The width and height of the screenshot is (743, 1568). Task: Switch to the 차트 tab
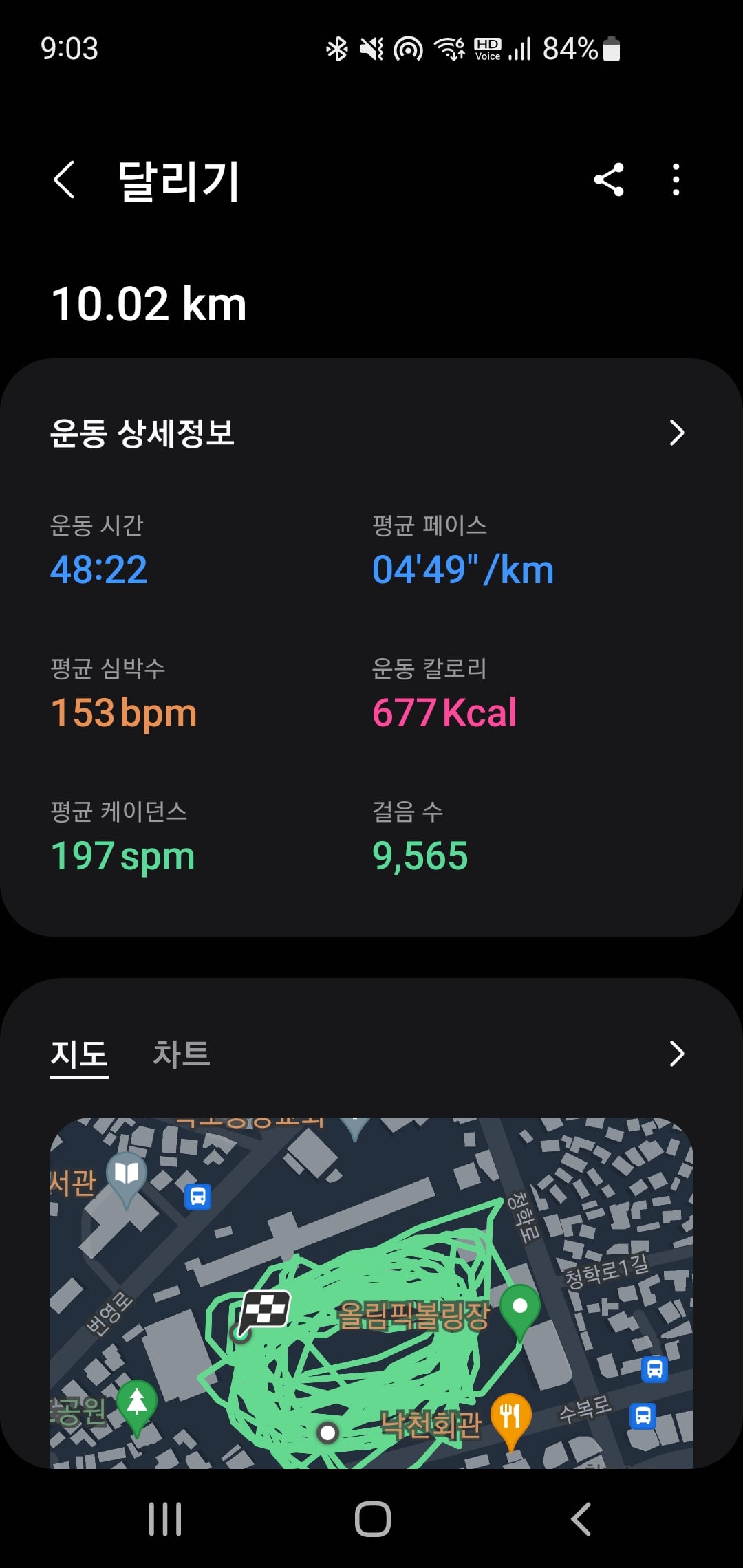[181, 1054]
